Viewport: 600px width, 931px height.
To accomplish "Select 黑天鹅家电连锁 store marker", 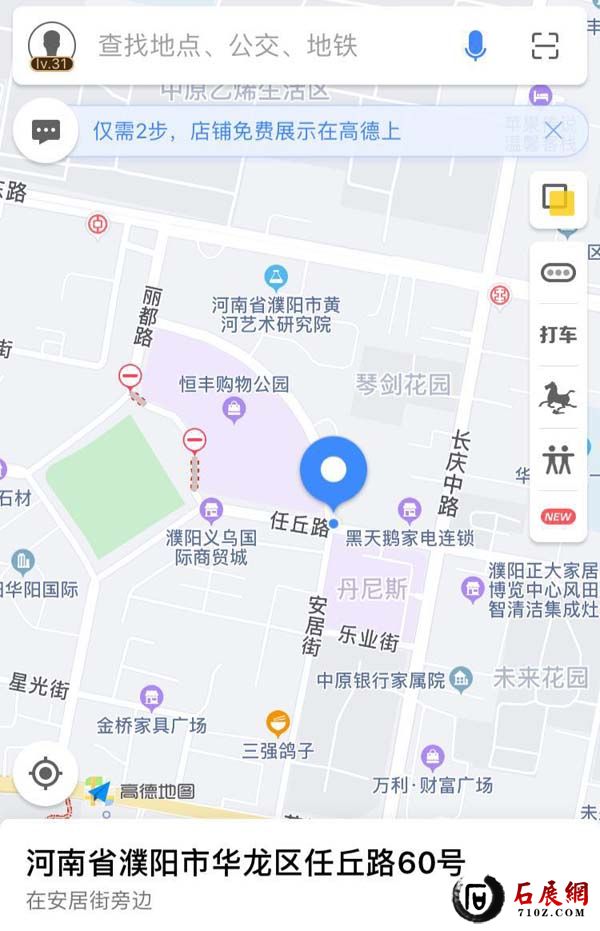I will pyautogui.click(x=408, y=510).
